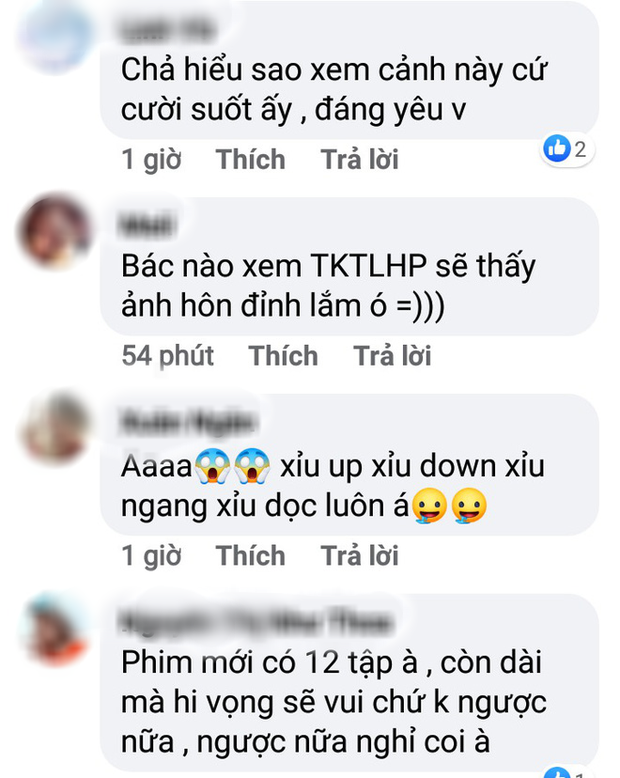
Task: Open reactions on the "đáng yêu v" comment
Action: click(568, 150)
